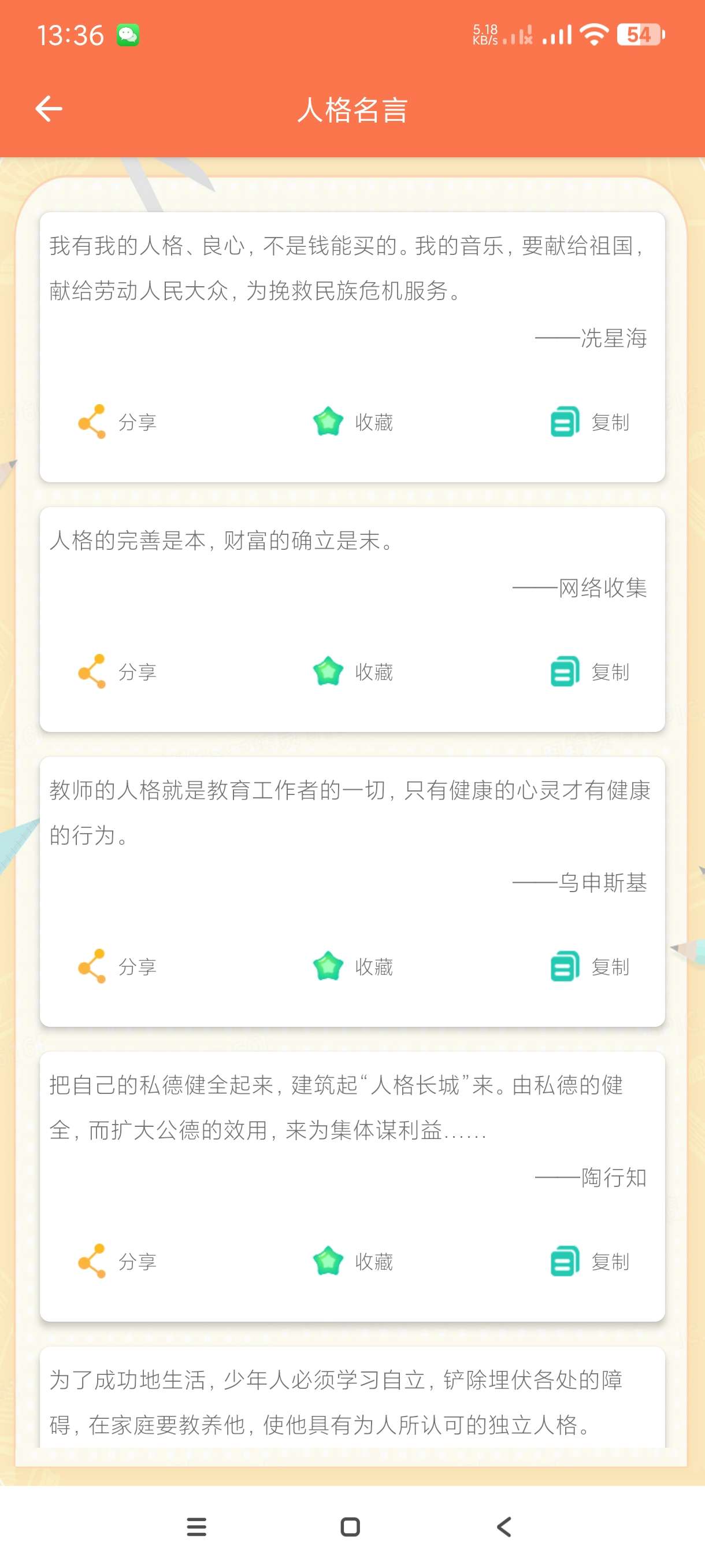Screen dimensions: 705x1568
Task: Go to the system home screen
Action: click(350, 1526)
